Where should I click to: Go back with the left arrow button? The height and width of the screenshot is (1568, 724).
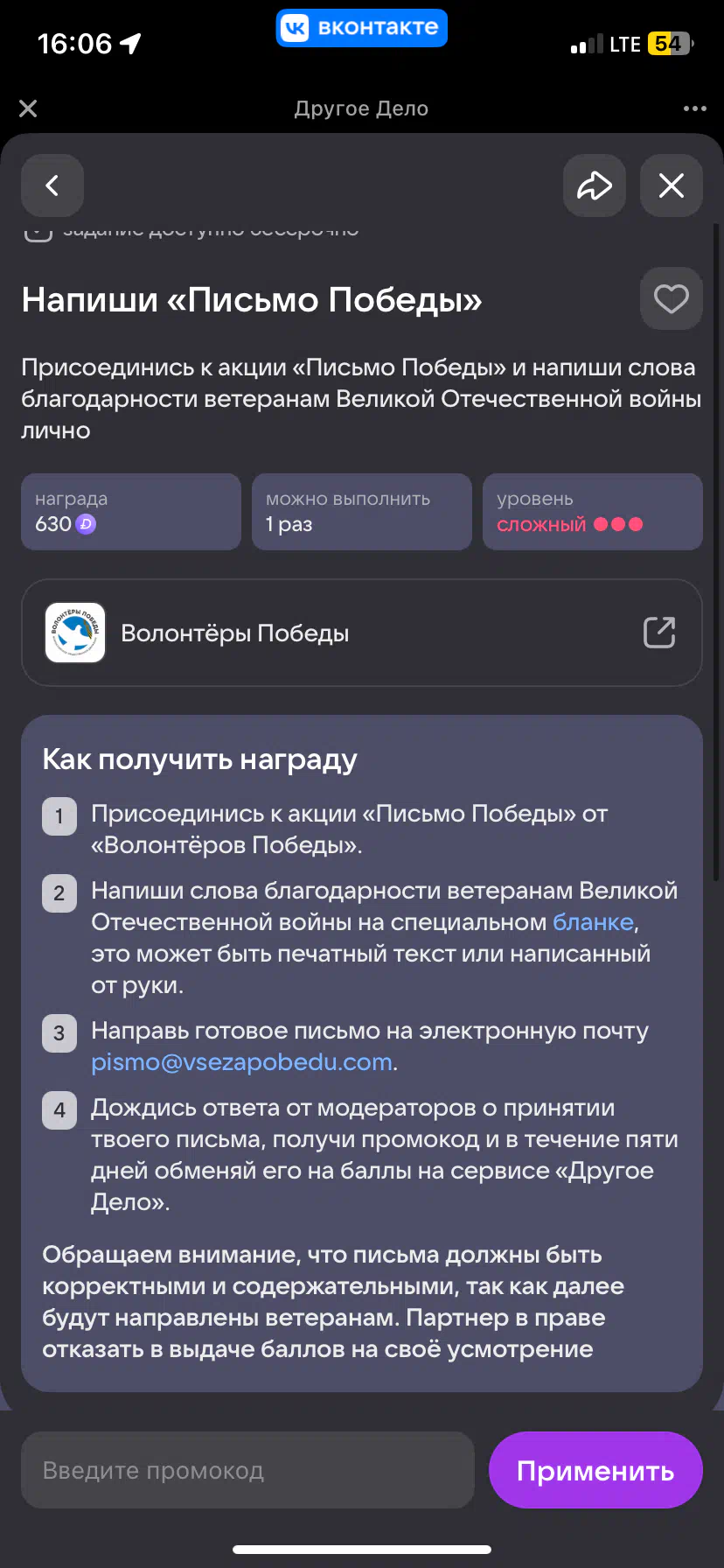point(52,185)
